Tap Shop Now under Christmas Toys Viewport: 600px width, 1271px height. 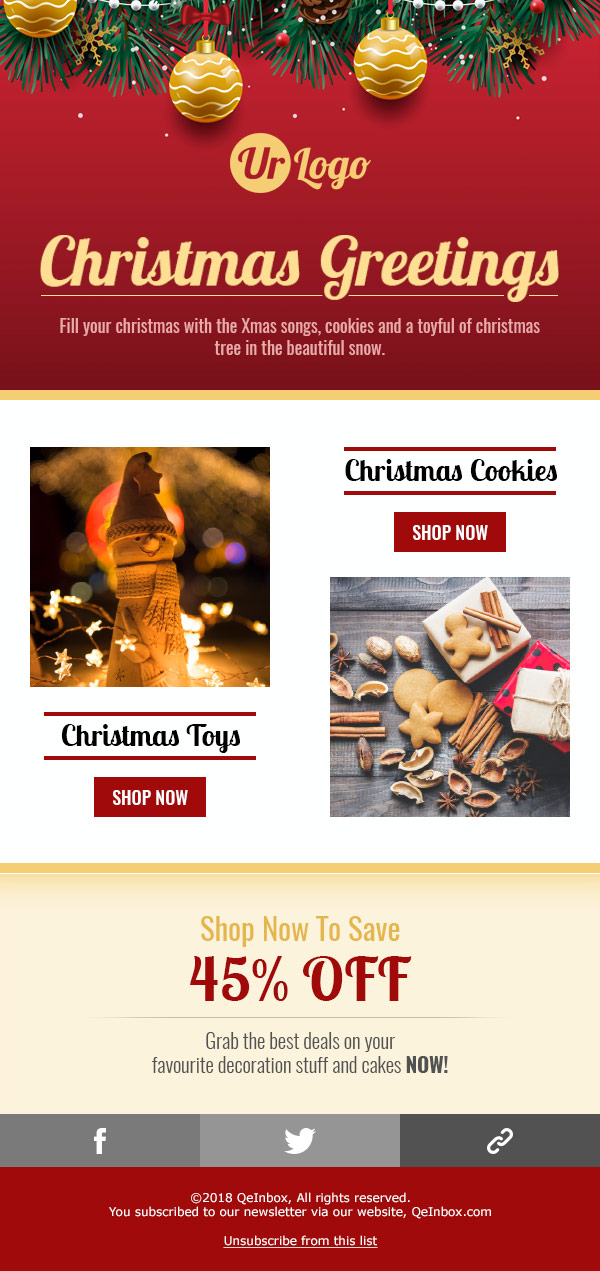pyautogui.click(x=150, y=797)
